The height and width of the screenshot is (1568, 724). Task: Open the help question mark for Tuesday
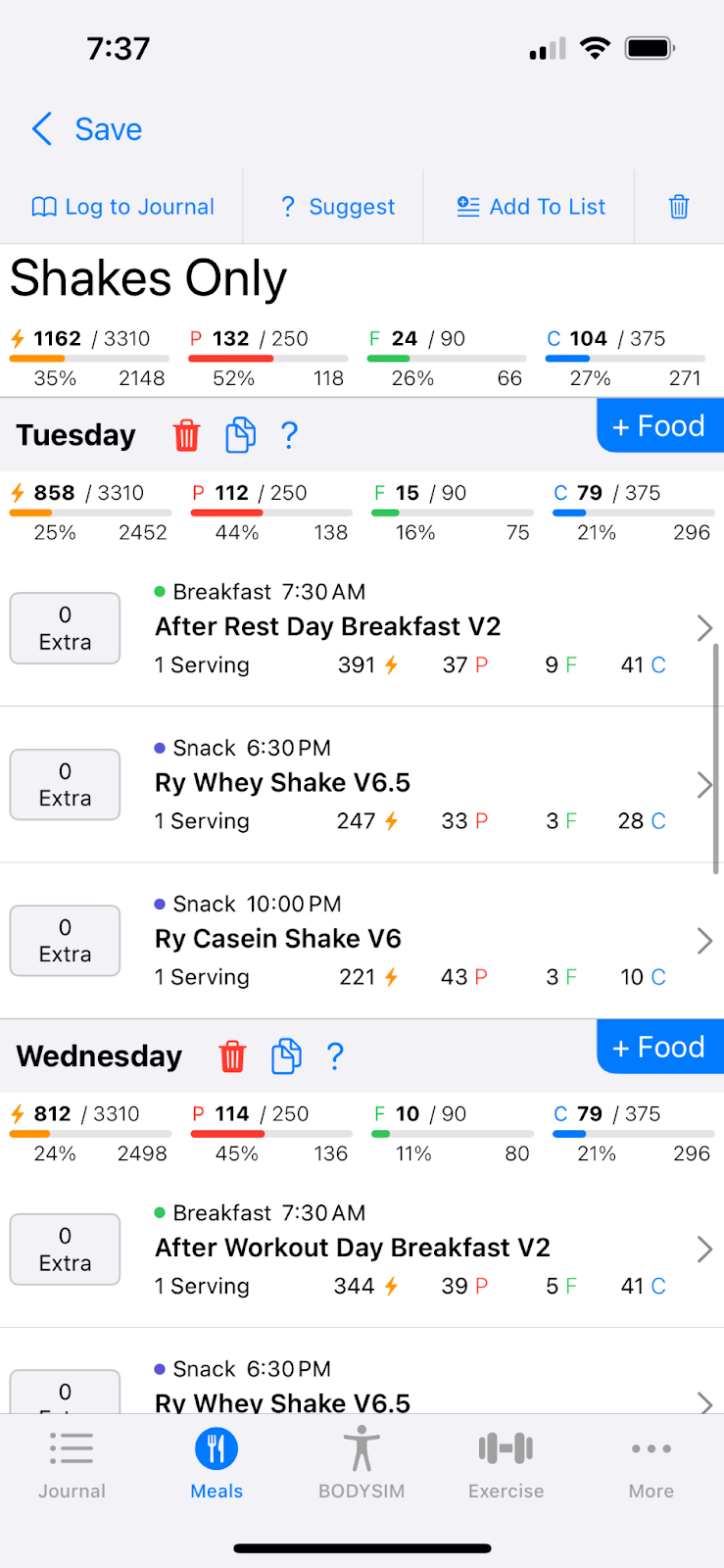coord(289,435)
